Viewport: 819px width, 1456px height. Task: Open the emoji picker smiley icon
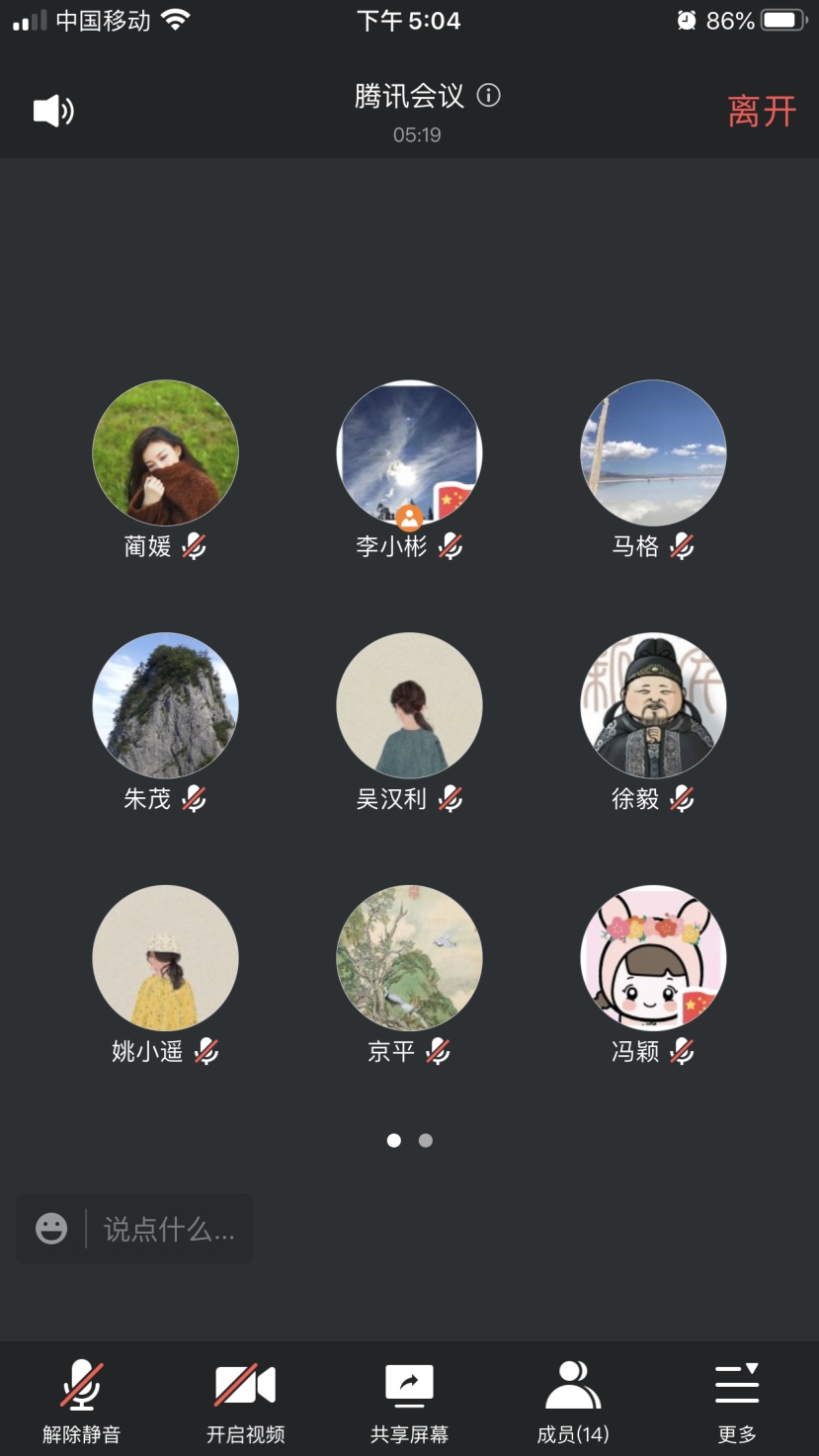coord(51,1229)
